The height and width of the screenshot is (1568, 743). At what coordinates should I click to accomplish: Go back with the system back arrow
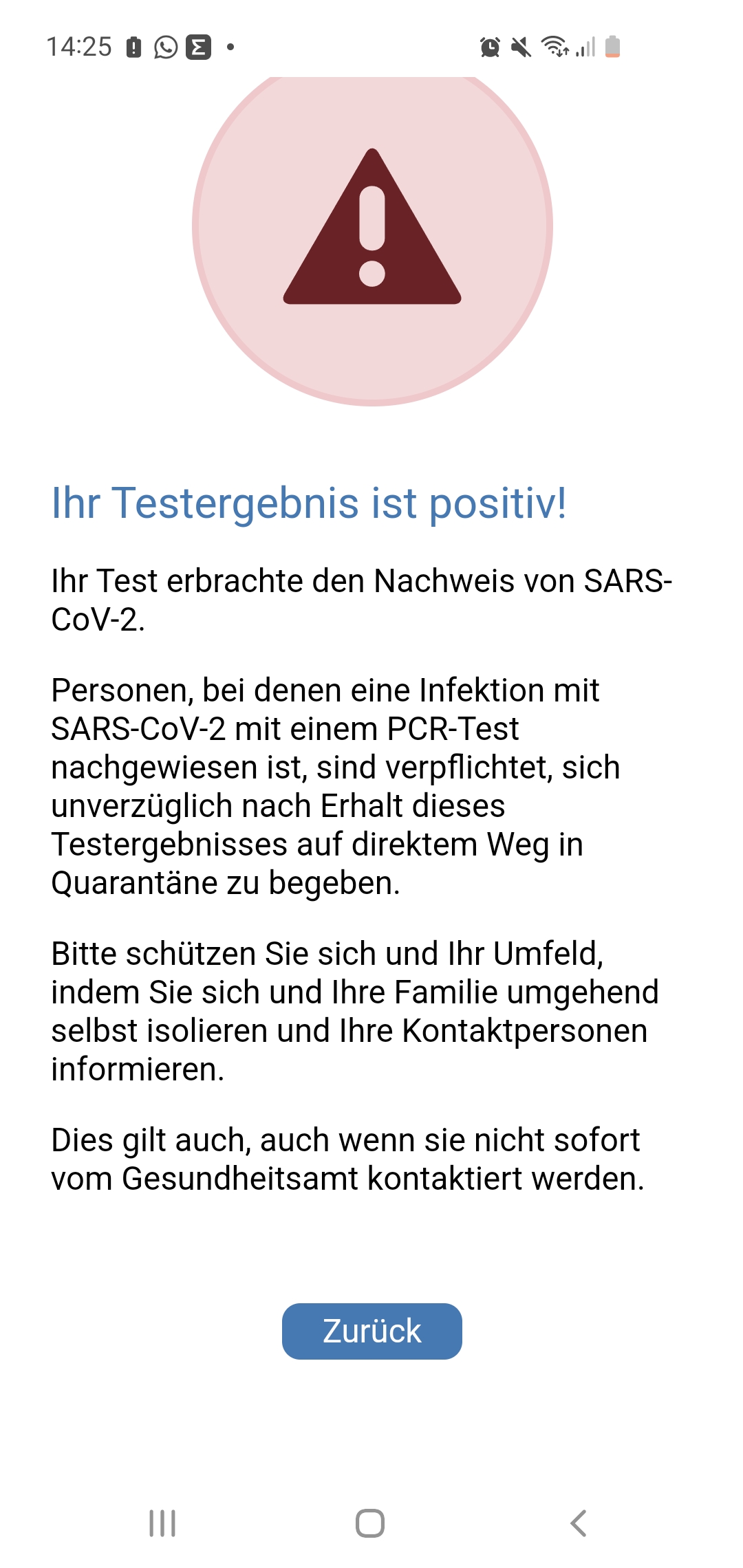pos(579,1523)
